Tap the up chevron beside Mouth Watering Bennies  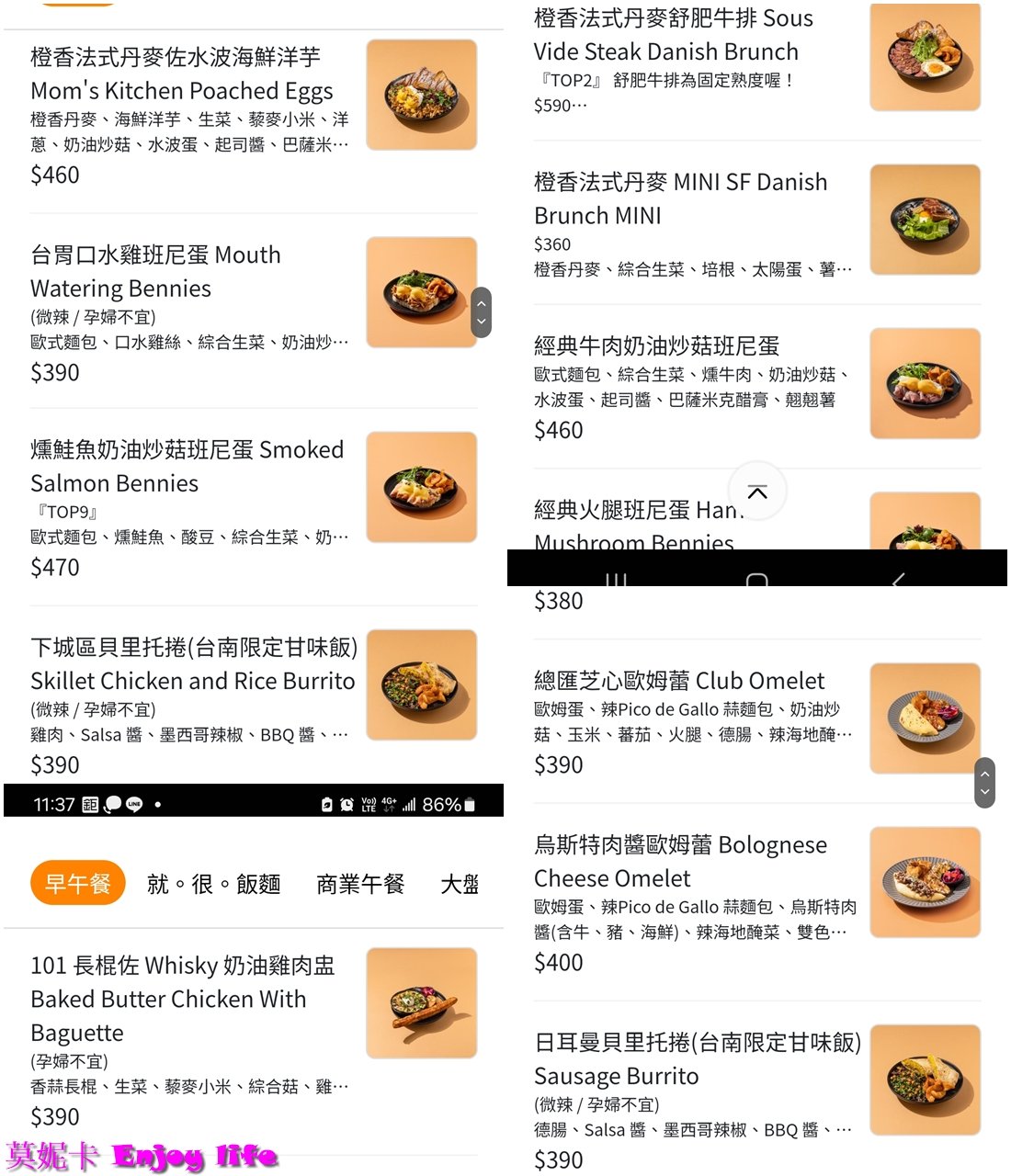click(x=482, y=304)
